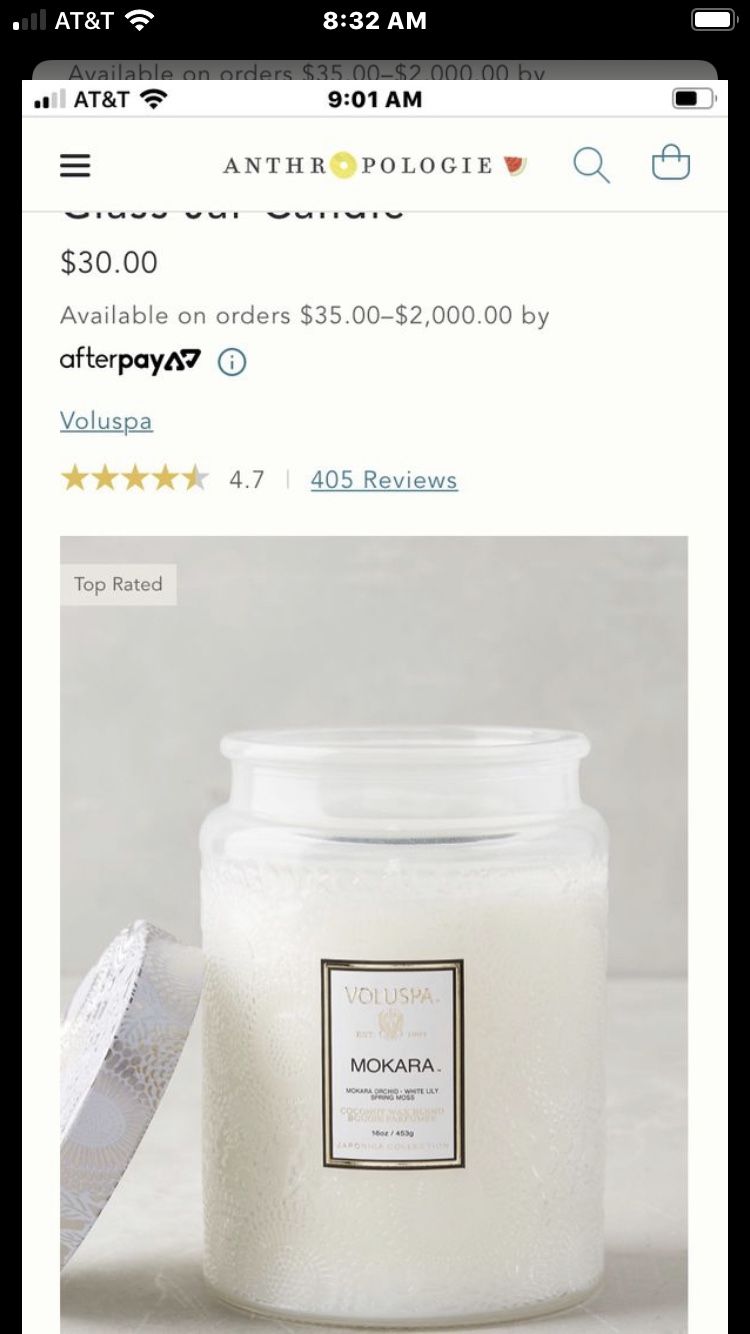The image size is (750, 1334).
Task: Tap the Anthropologie logo to go home
Action: 374,165
